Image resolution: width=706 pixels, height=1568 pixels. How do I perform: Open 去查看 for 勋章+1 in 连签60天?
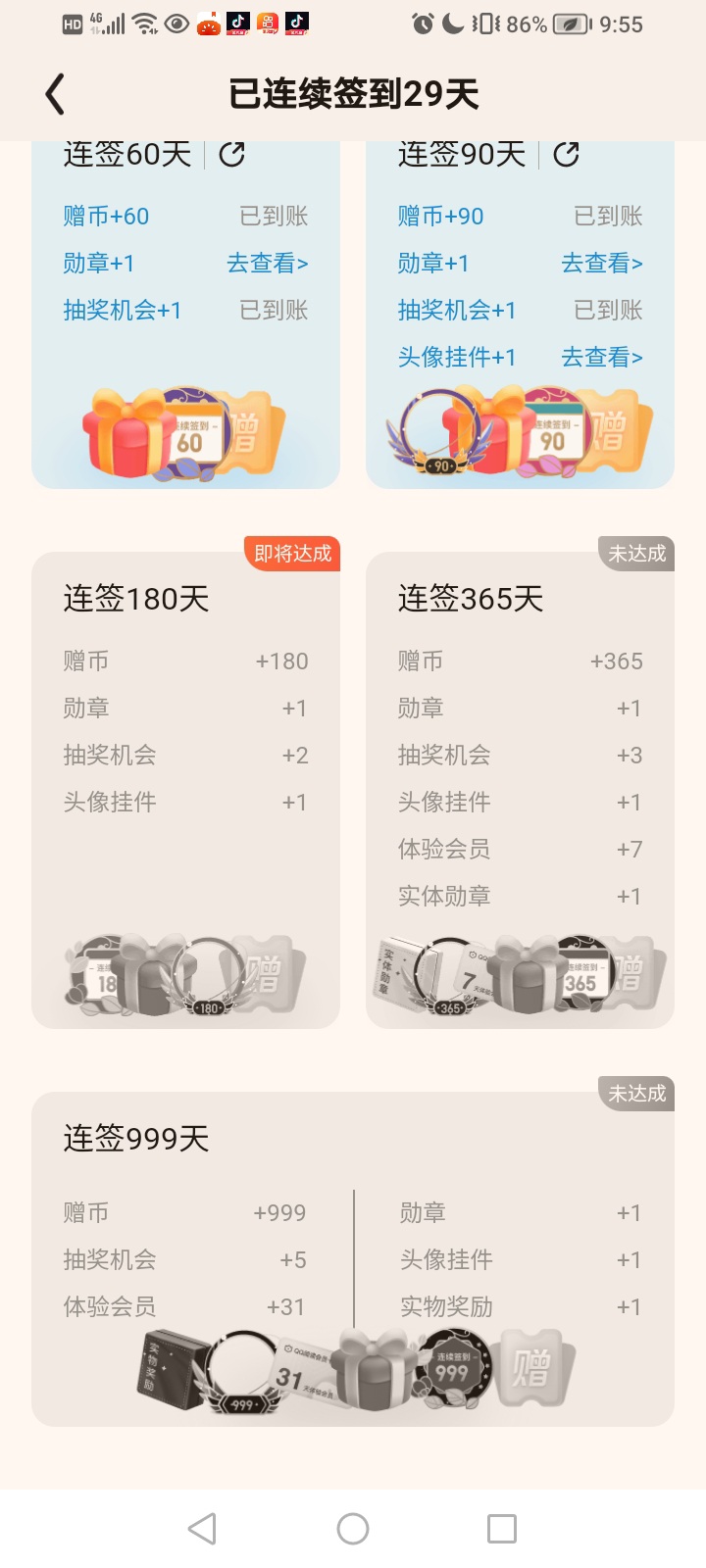click(268, 264)
